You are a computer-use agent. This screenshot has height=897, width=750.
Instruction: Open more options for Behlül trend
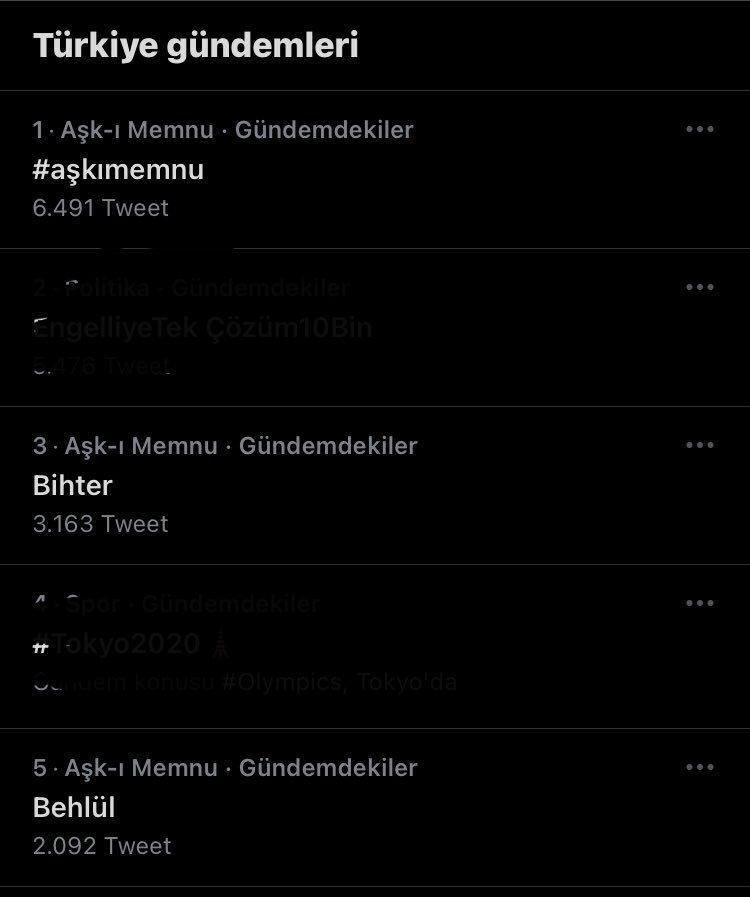point(700,767)
